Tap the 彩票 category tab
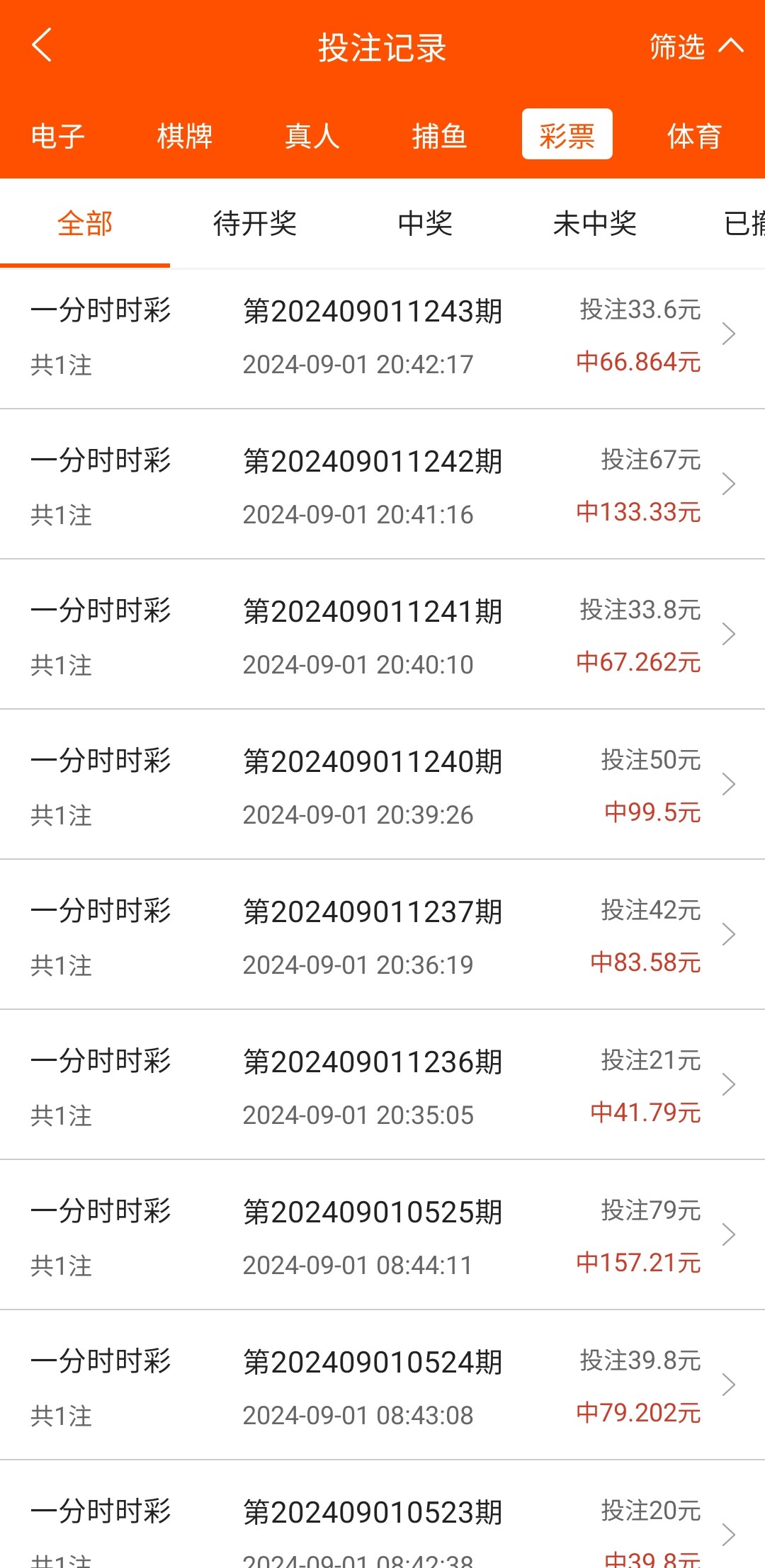This screenshot has width=765, height=1568. click(x=567, y=135)
